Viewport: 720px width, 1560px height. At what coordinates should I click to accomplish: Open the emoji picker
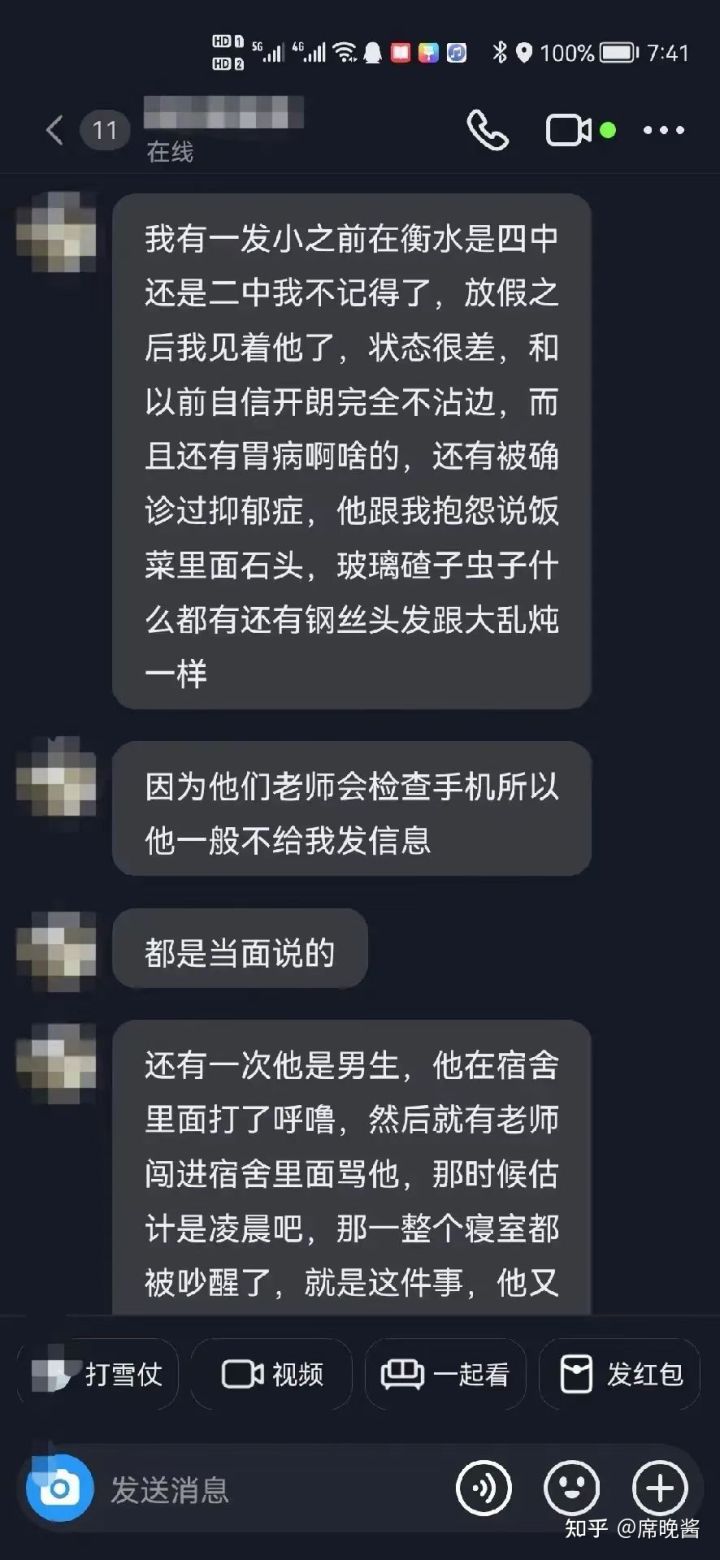tap(571, 1488)
